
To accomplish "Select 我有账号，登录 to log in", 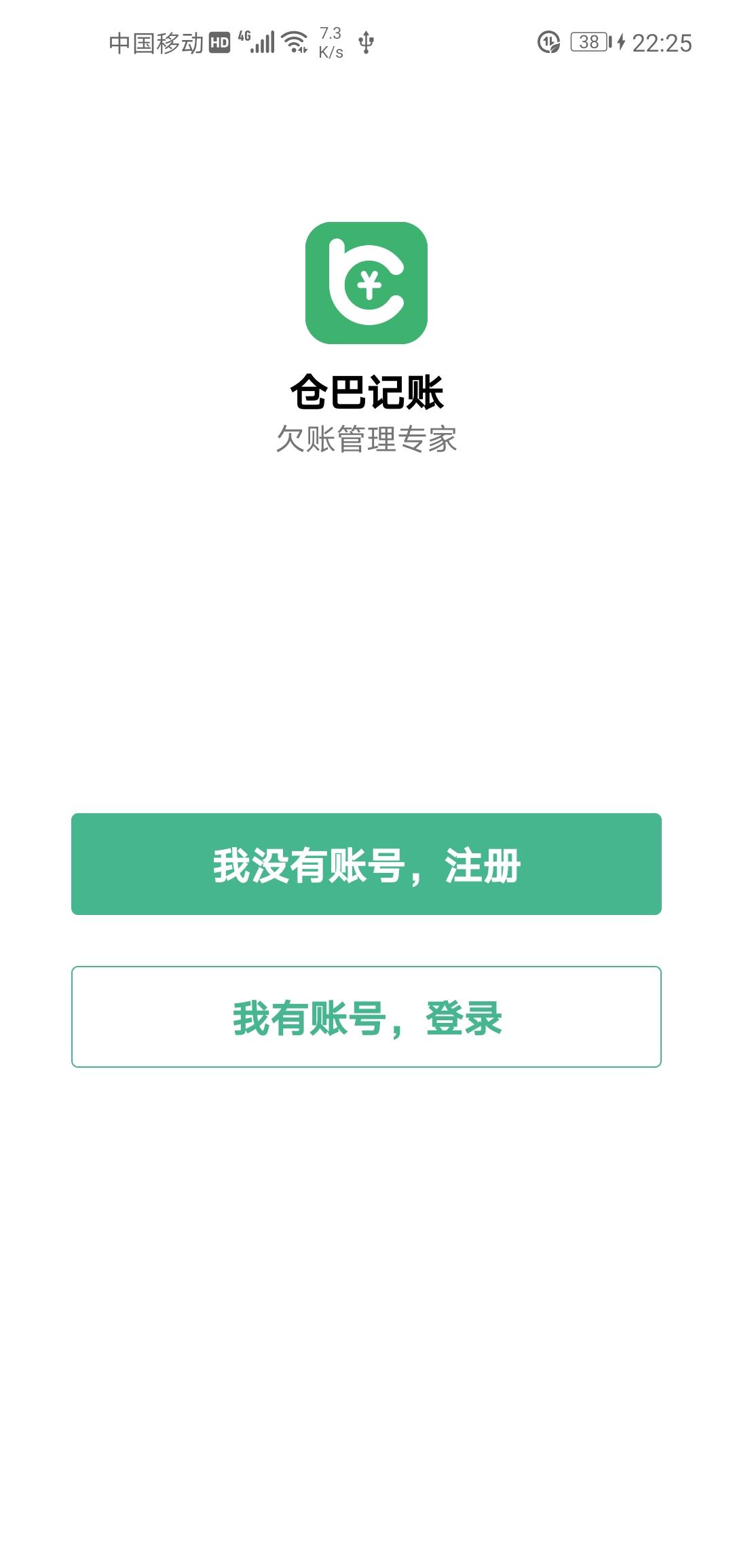I will [366, 1017].
